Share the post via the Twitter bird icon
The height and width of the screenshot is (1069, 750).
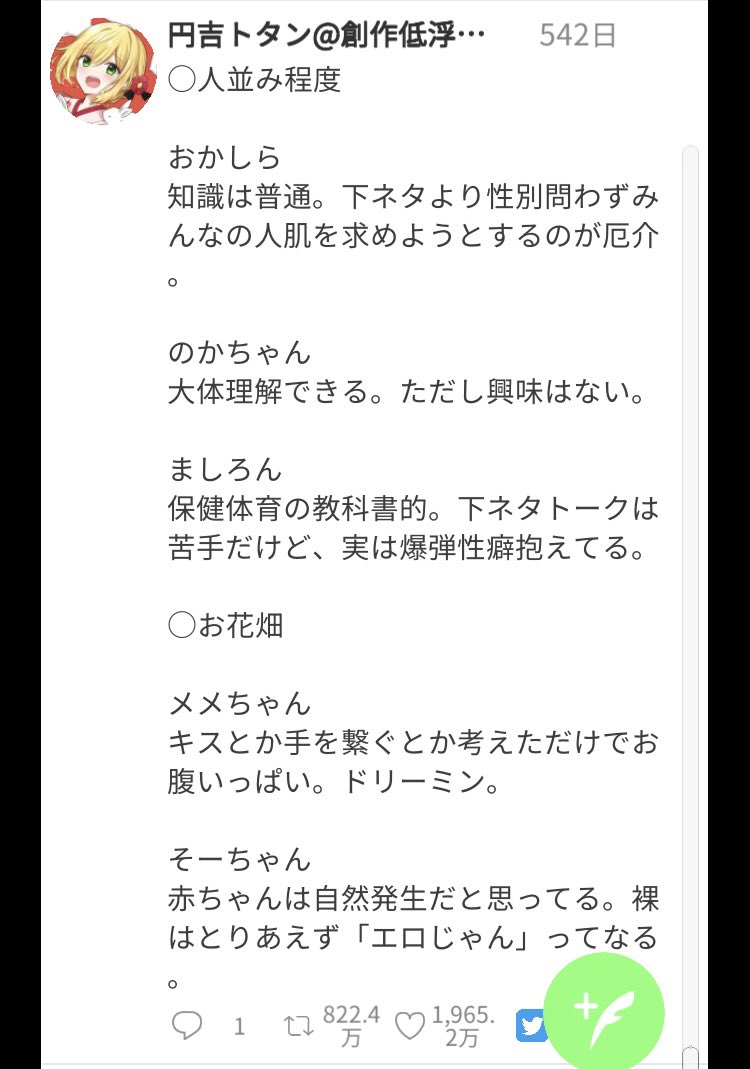pos(531,1026)
